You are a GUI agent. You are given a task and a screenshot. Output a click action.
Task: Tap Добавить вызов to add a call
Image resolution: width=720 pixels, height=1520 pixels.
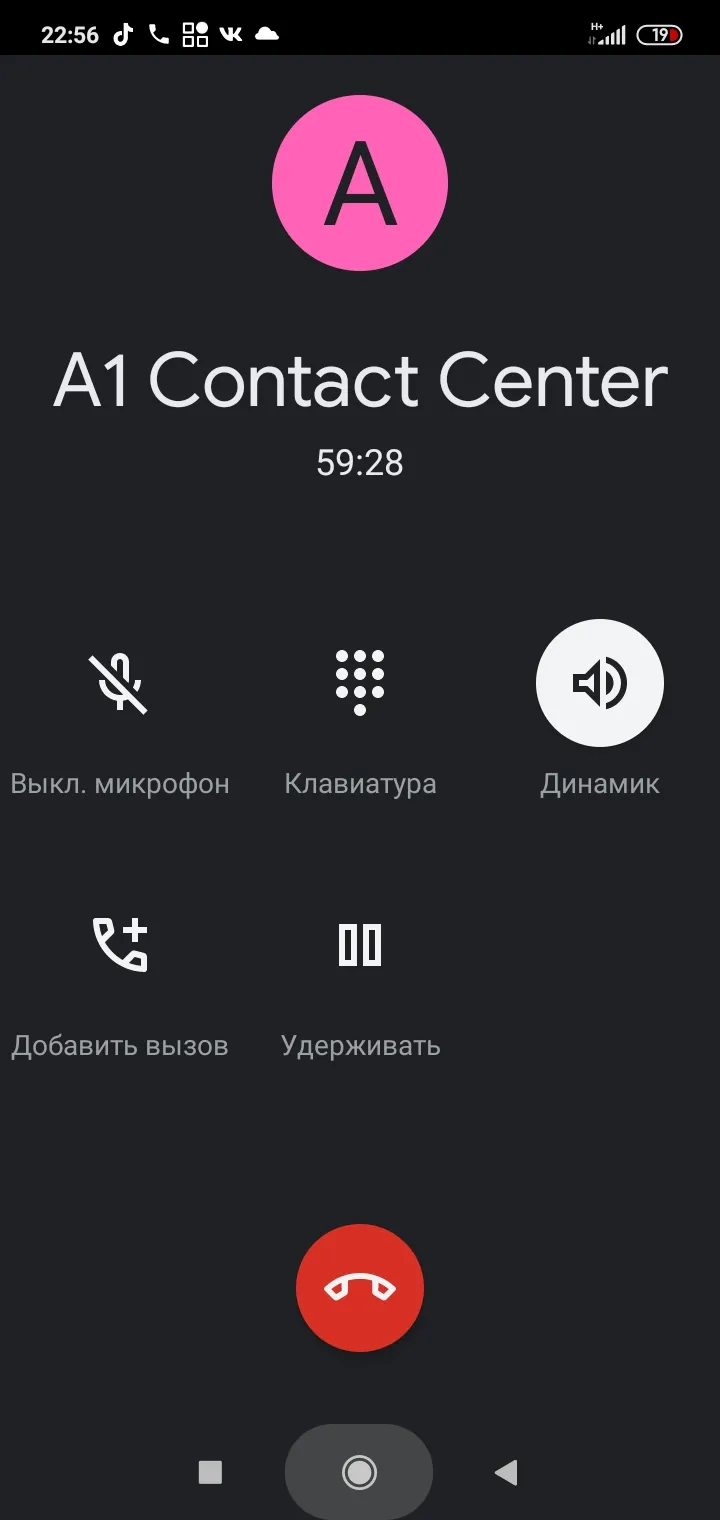coord(120,945)
